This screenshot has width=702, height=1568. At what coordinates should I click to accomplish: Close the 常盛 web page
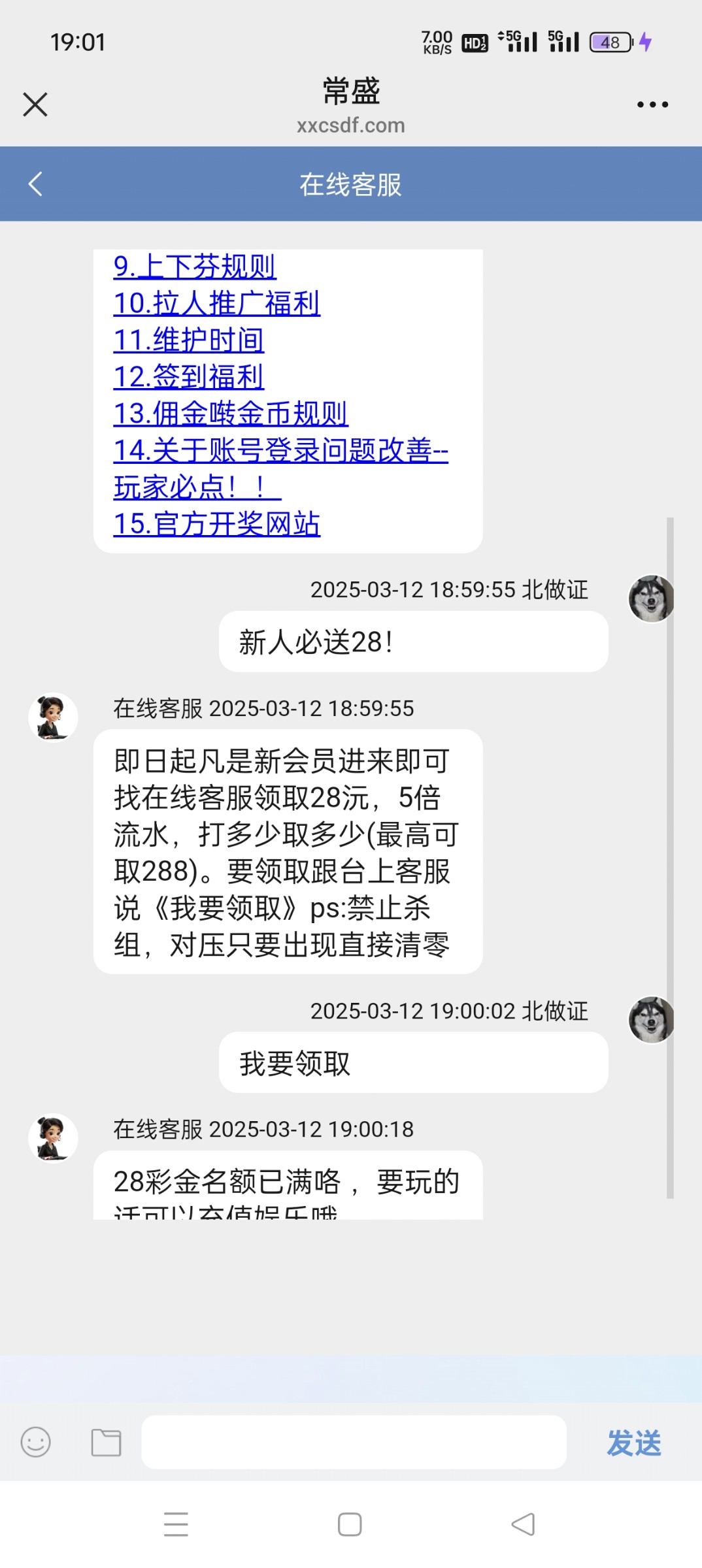35,105
